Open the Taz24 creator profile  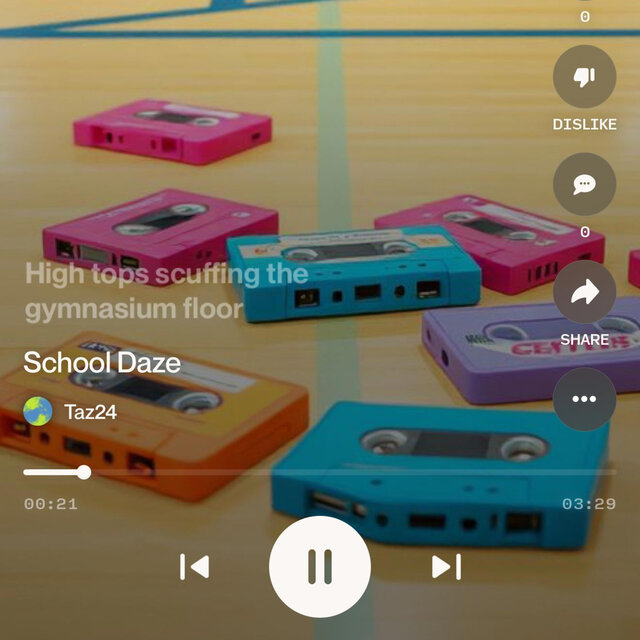coord(90,411)
